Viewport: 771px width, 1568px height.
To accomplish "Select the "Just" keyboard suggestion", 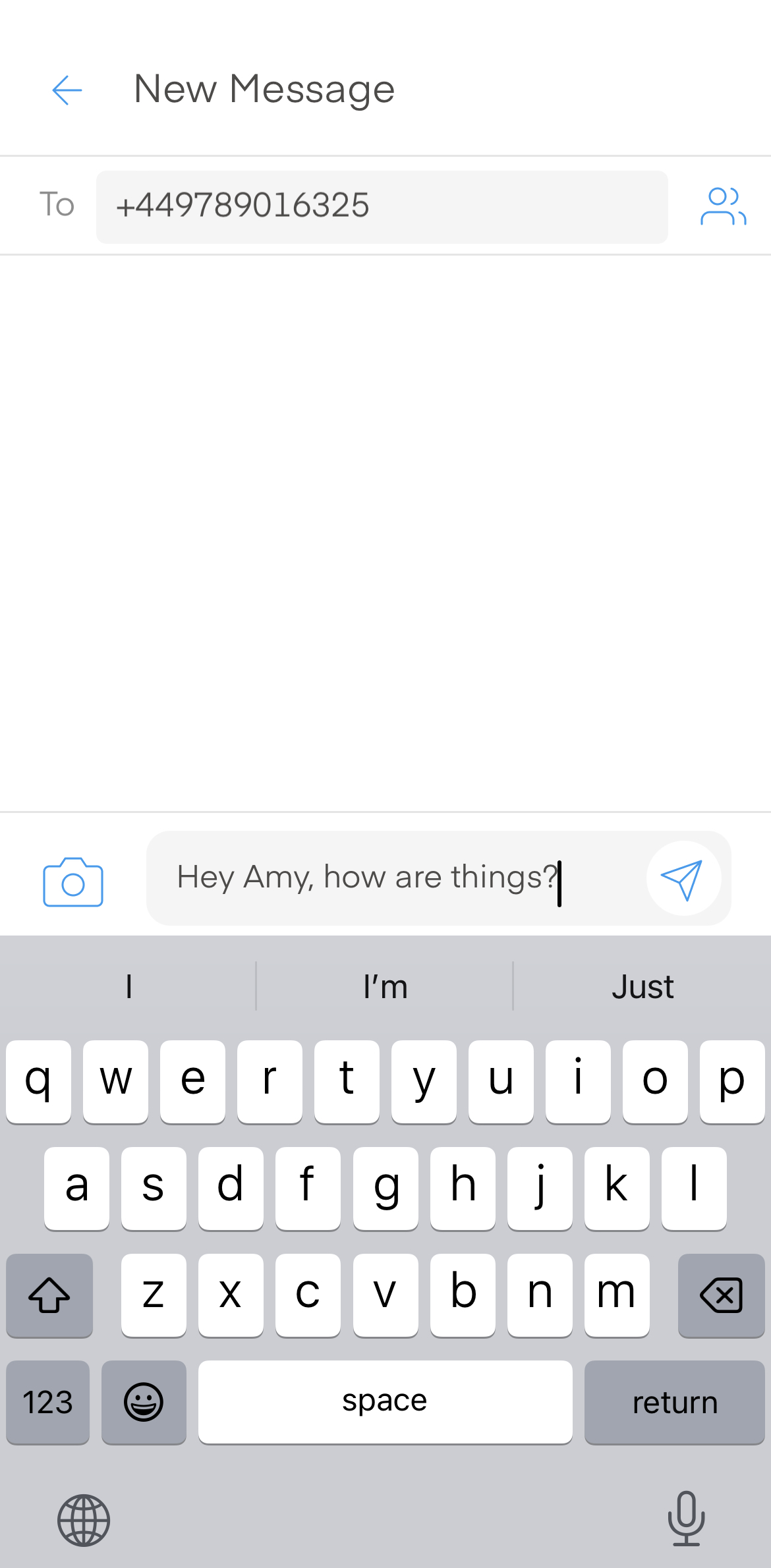I will 642,987.
